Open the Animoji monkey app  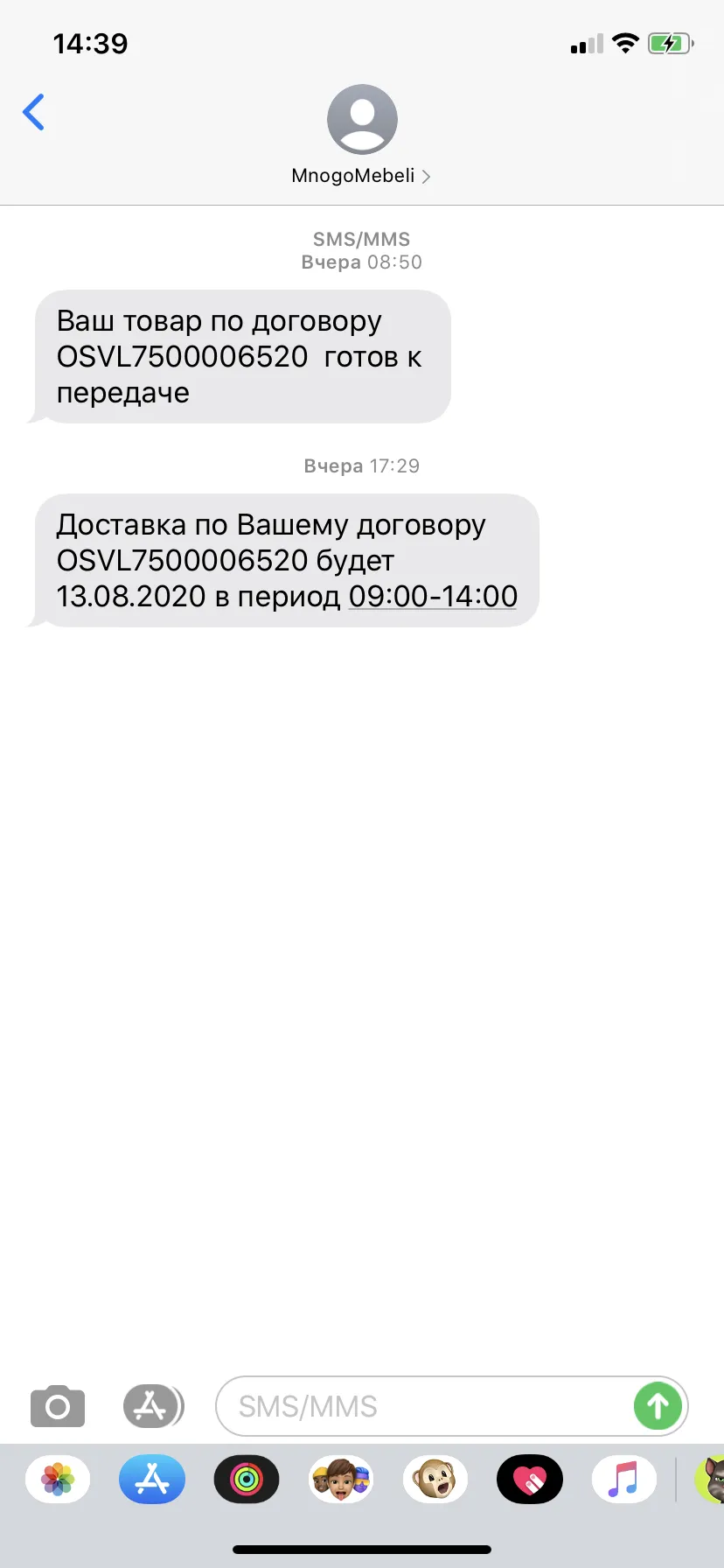point(435,1480)
